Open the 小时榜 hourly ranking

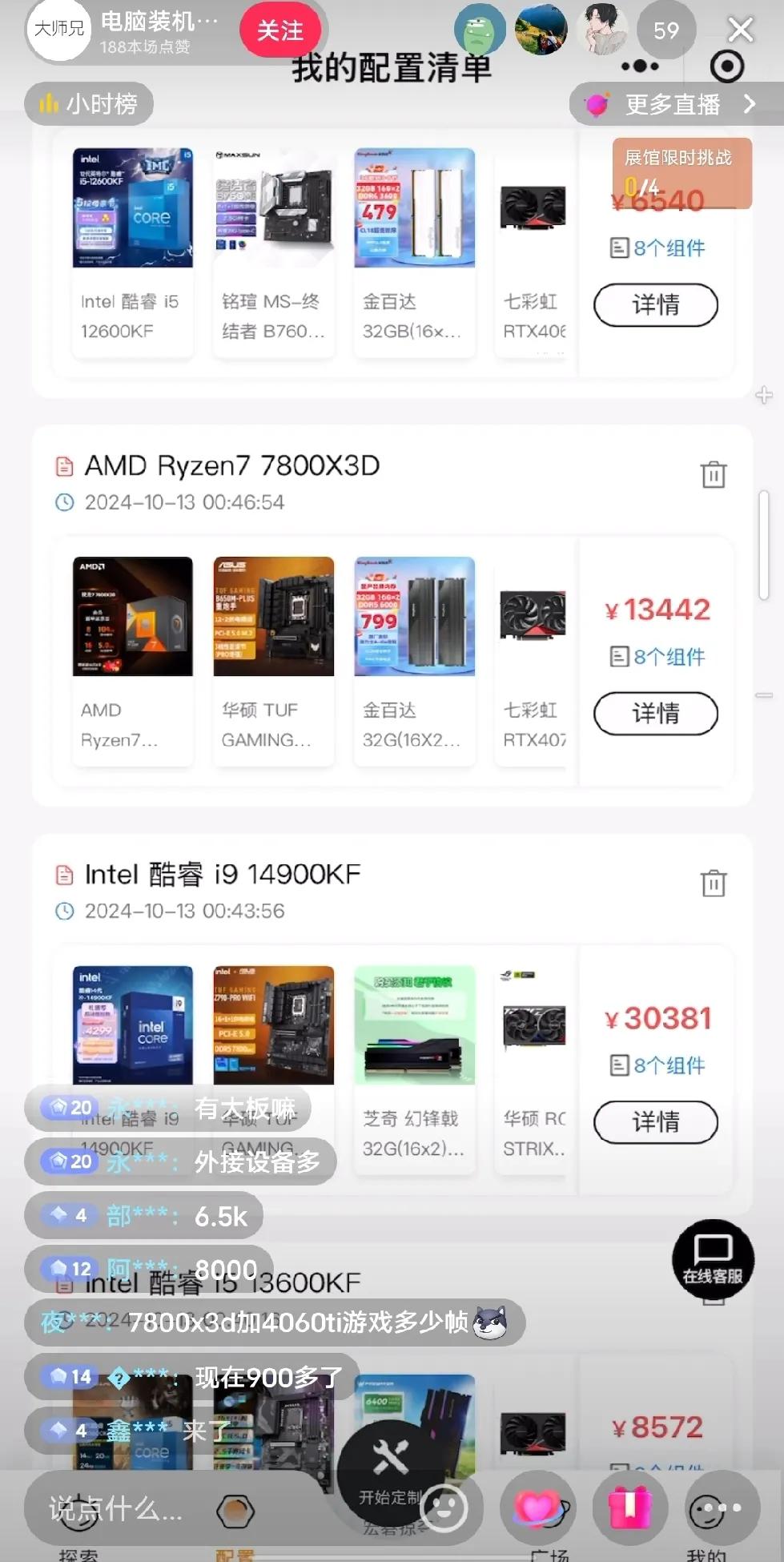[88, 104]
